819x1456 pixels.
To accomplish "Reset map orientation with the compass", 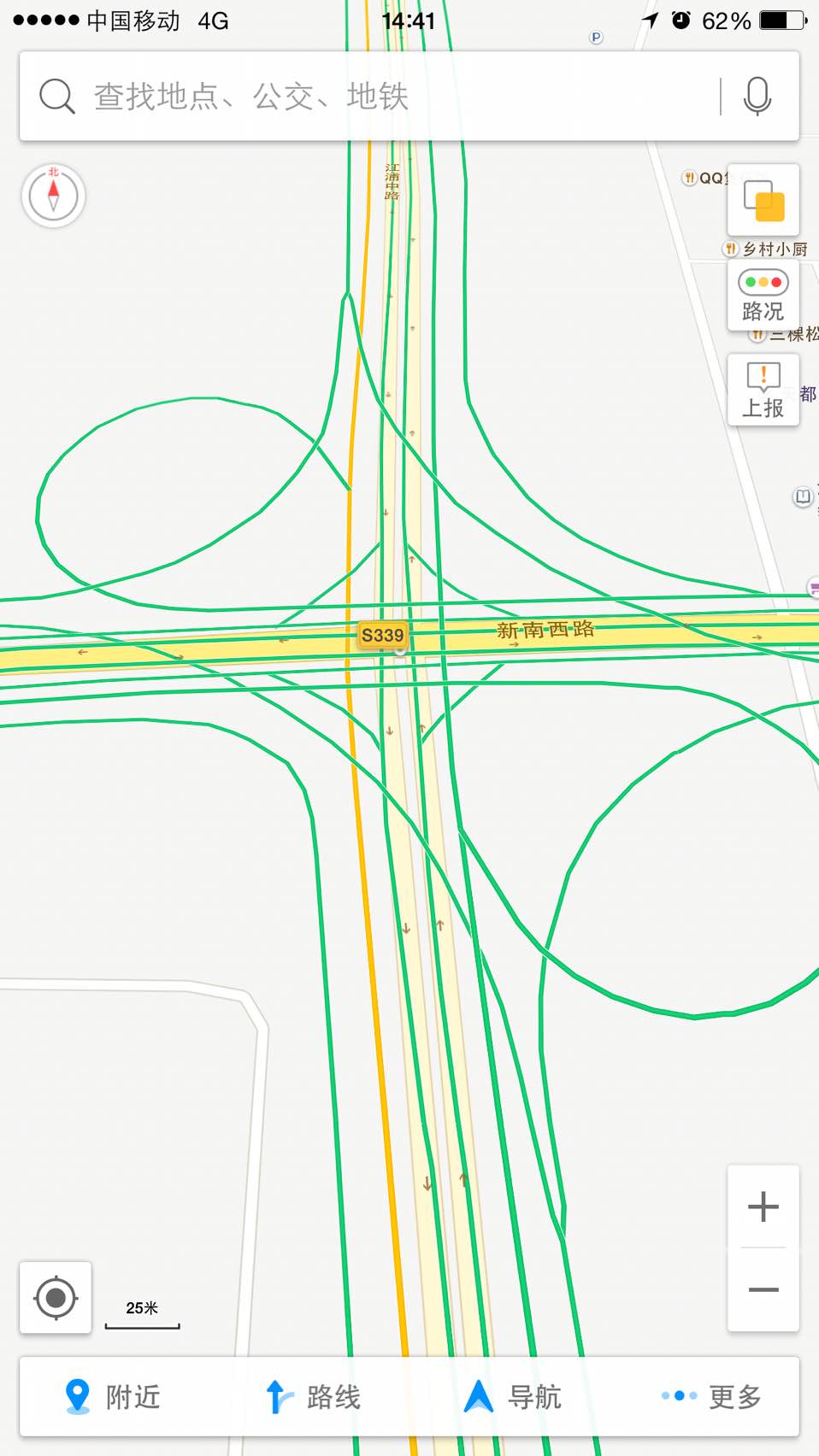I will [x=53, y=196].
